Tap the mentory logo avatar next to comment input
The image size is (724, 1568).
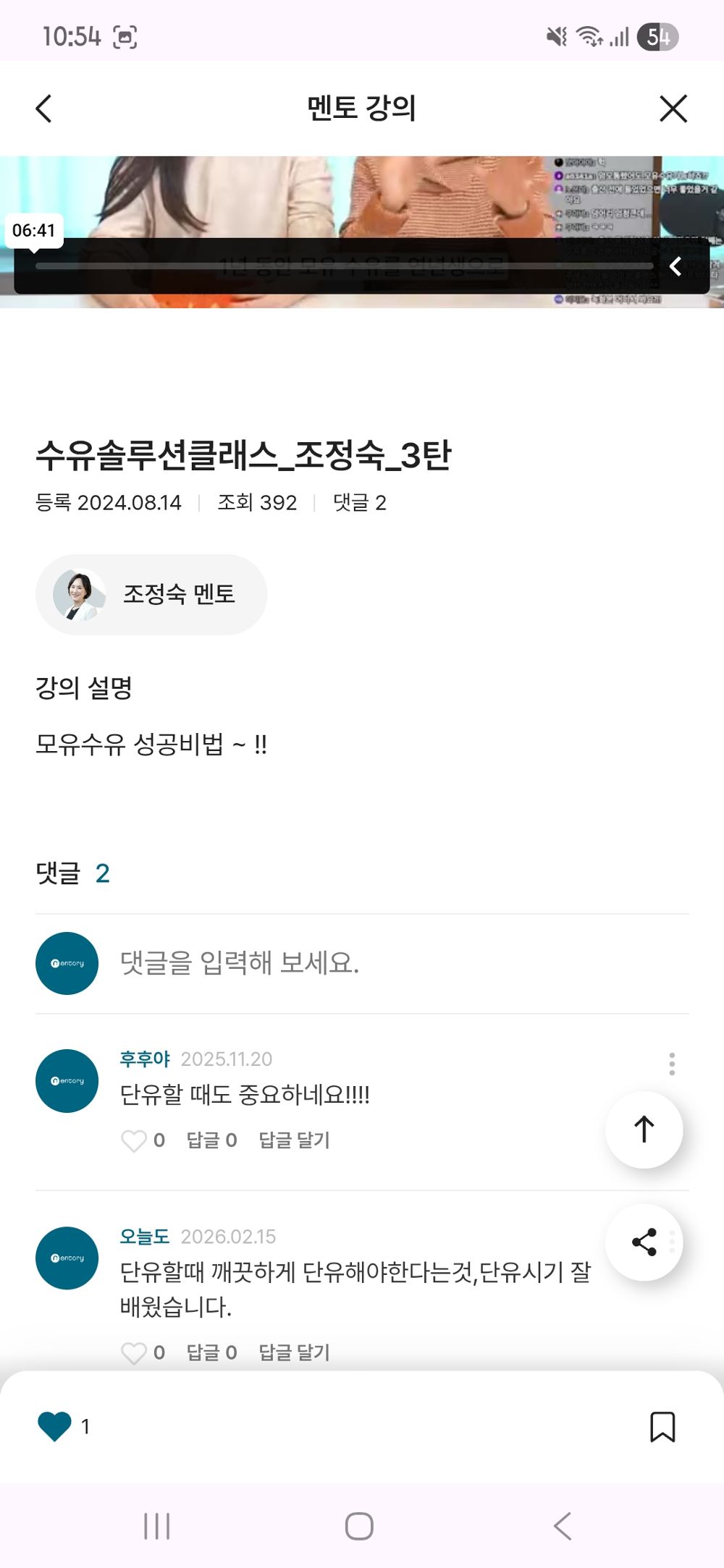pos(67,963)
